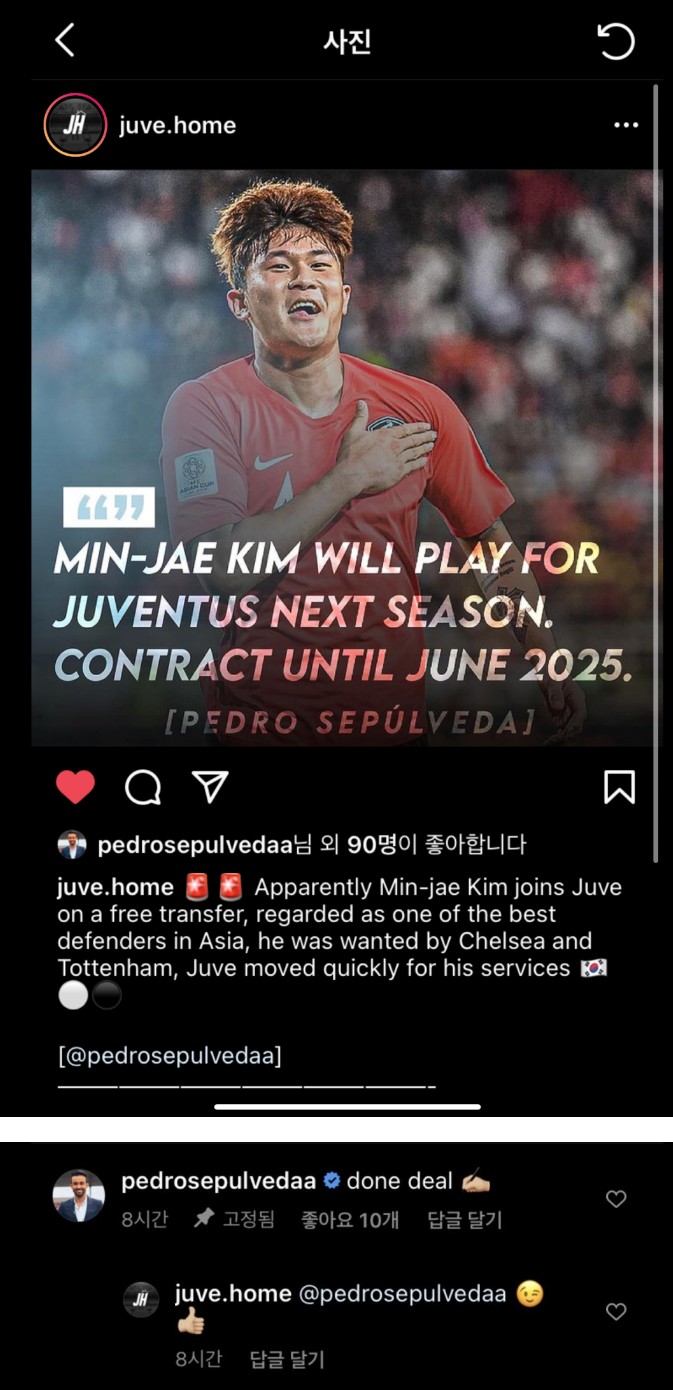The height and width of the screenshot is (1390, 673).
Task: Open the post's three-dot overflow menu
Action: [626, 125]
